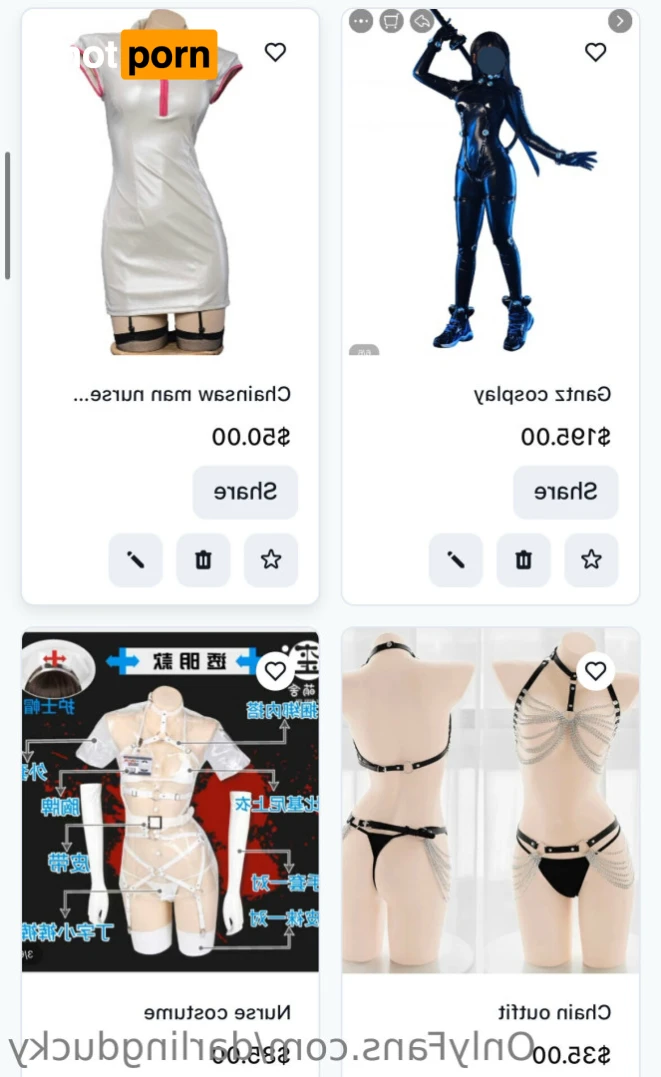Tap the heart on the Nurse costume item
Screen dimensions: 661x1077
[275, 670]
